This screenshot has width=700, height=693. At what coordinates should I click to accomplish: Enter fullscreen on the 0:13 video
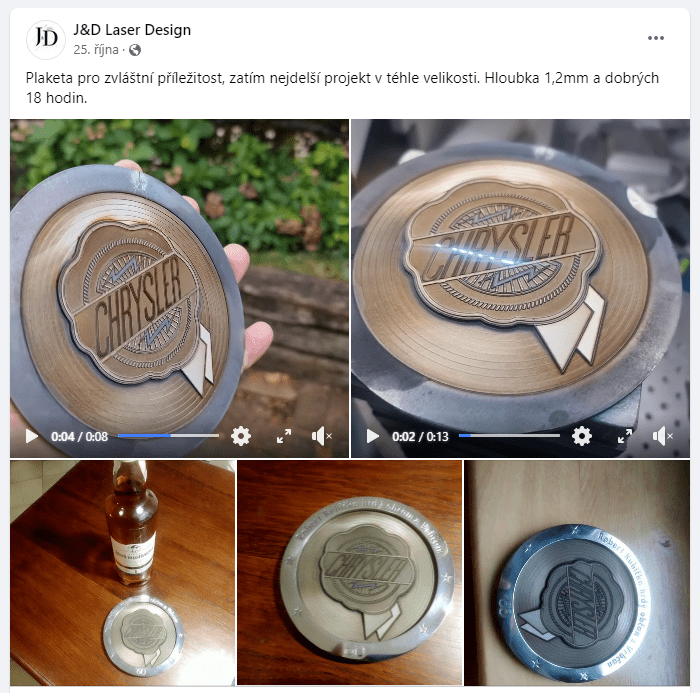pos(625,436)
